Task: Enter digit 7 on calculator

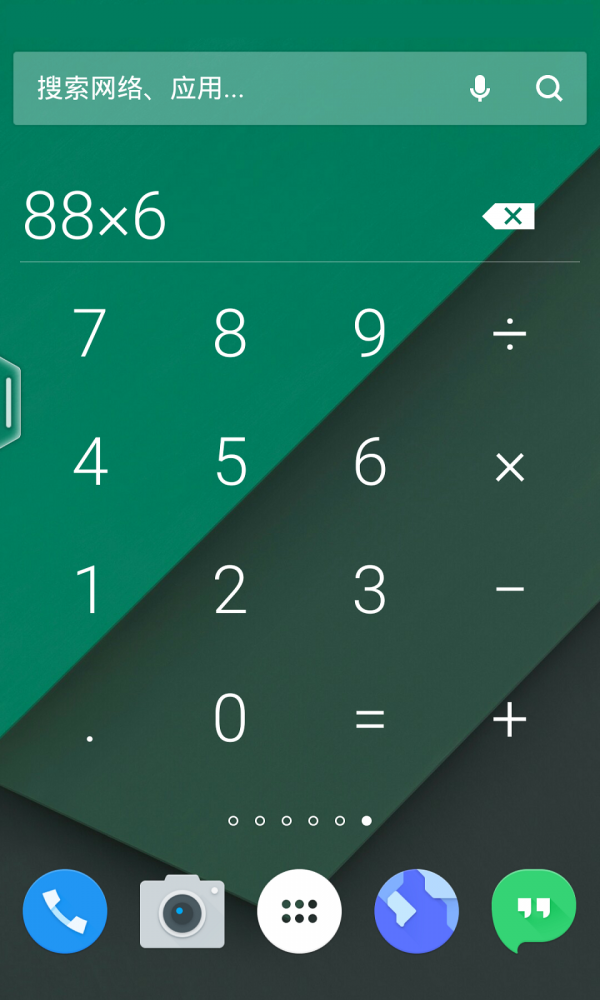Action: (90, 333)
